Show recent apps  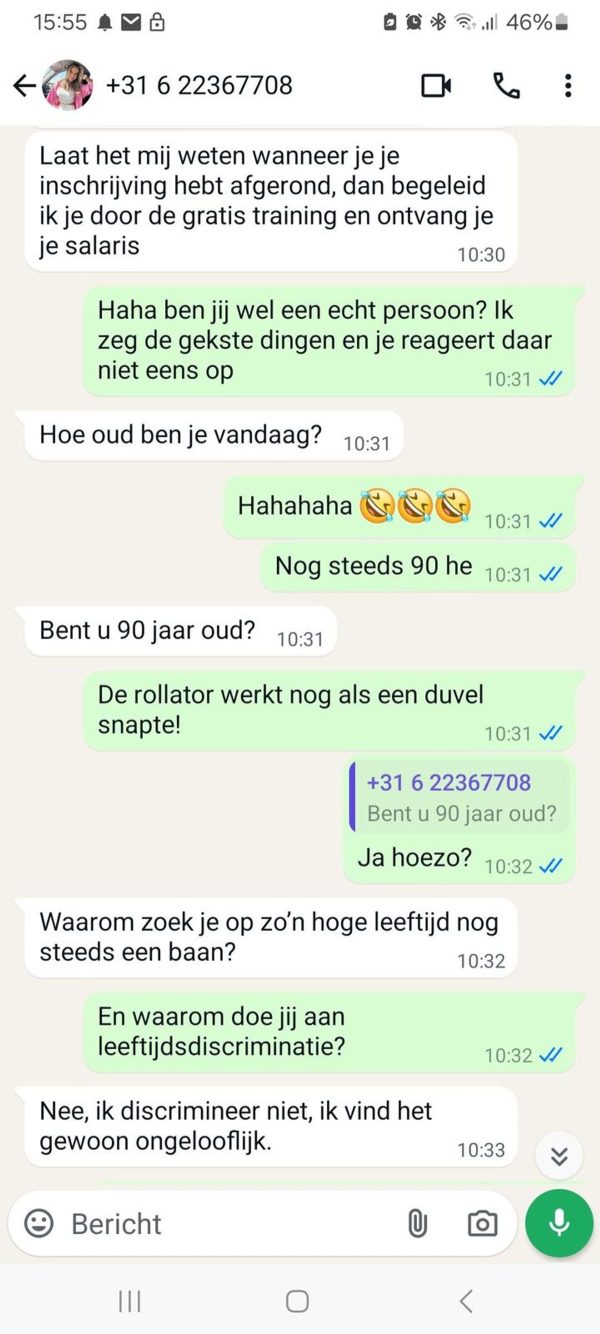[x=130, y=1301]
